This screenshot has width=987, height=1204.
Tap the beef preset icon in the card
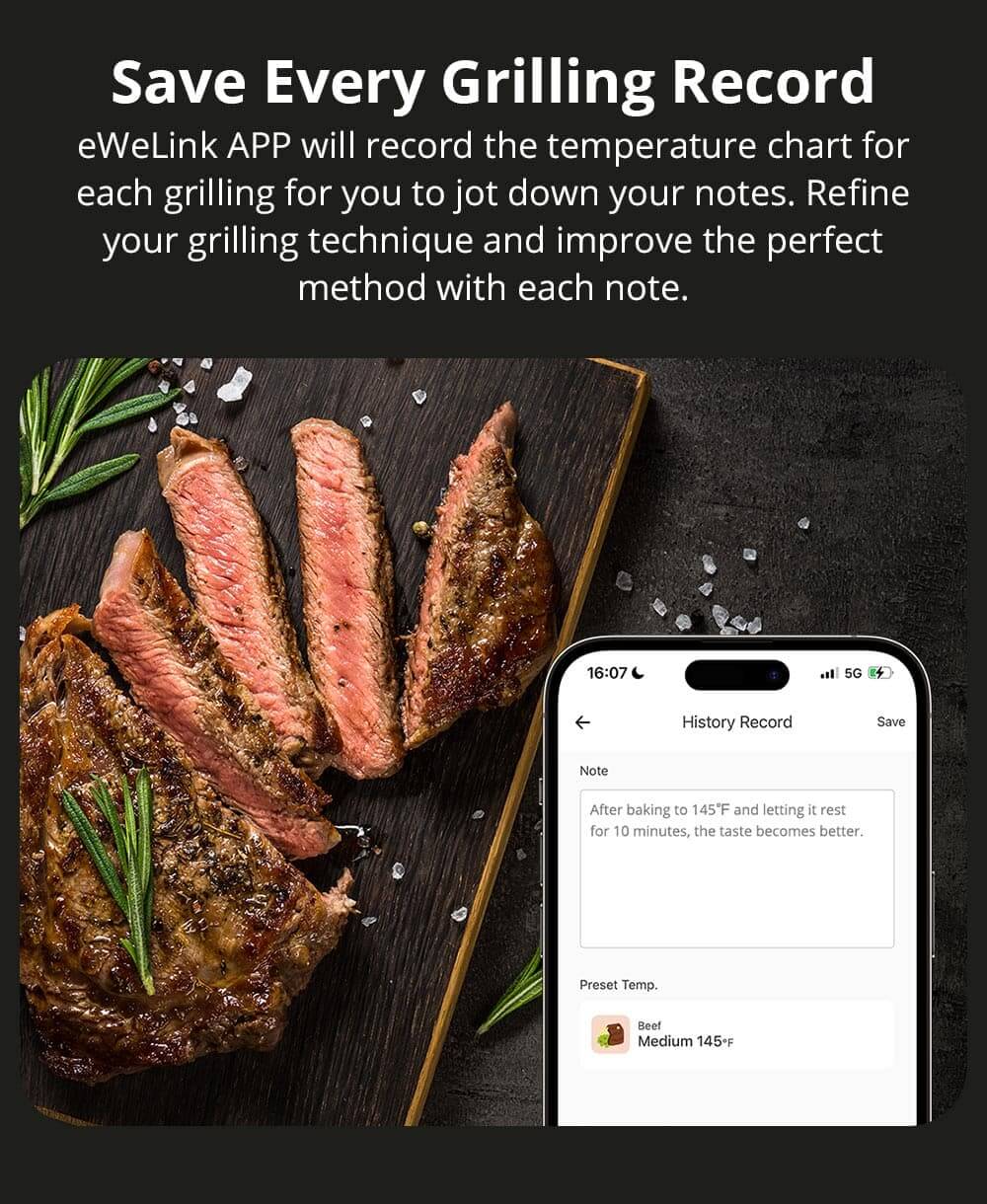611,1032
